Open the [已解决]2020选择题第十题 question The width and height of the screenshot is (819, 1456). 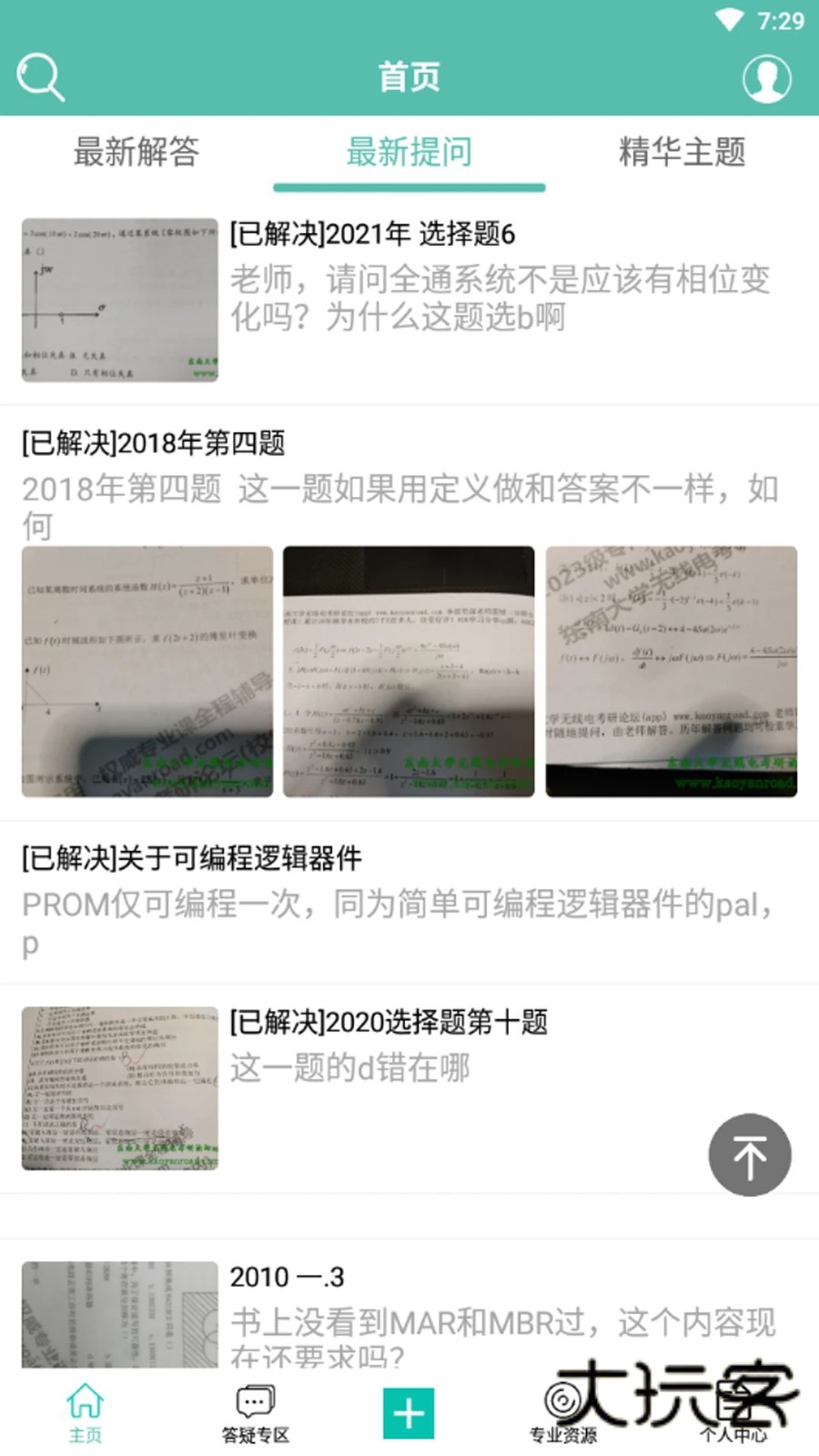pos(389,1023)
